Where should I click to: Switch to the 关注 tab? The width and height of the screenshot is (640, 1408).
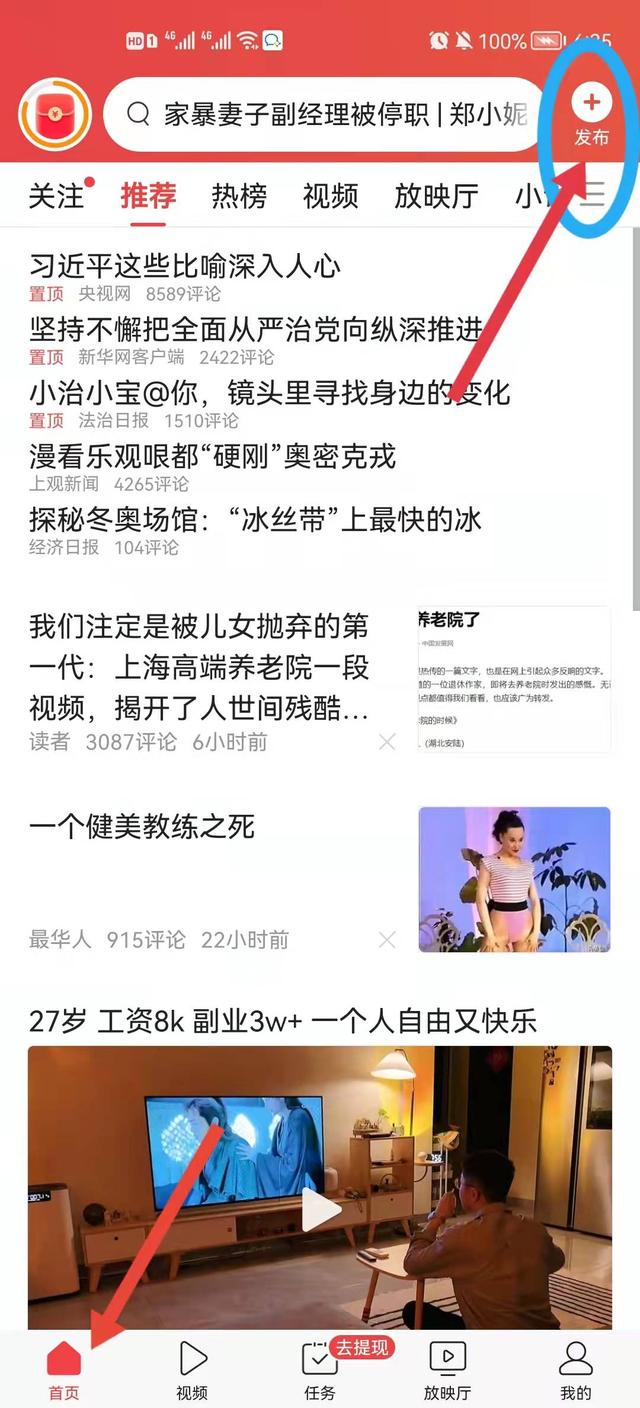pyautogui.click(x=56, y=196)
